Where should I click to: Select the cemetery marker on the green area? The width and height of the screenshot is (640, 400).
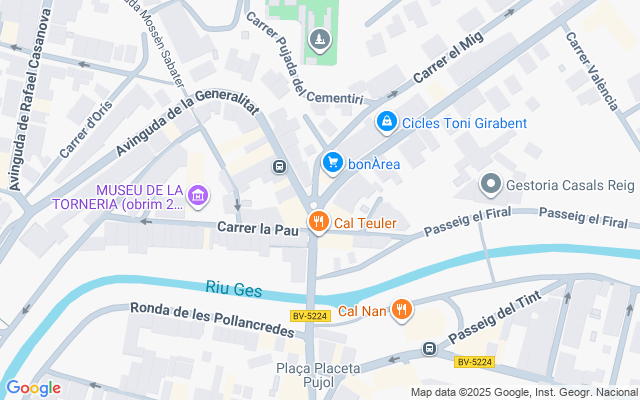(x=318, y=40)
